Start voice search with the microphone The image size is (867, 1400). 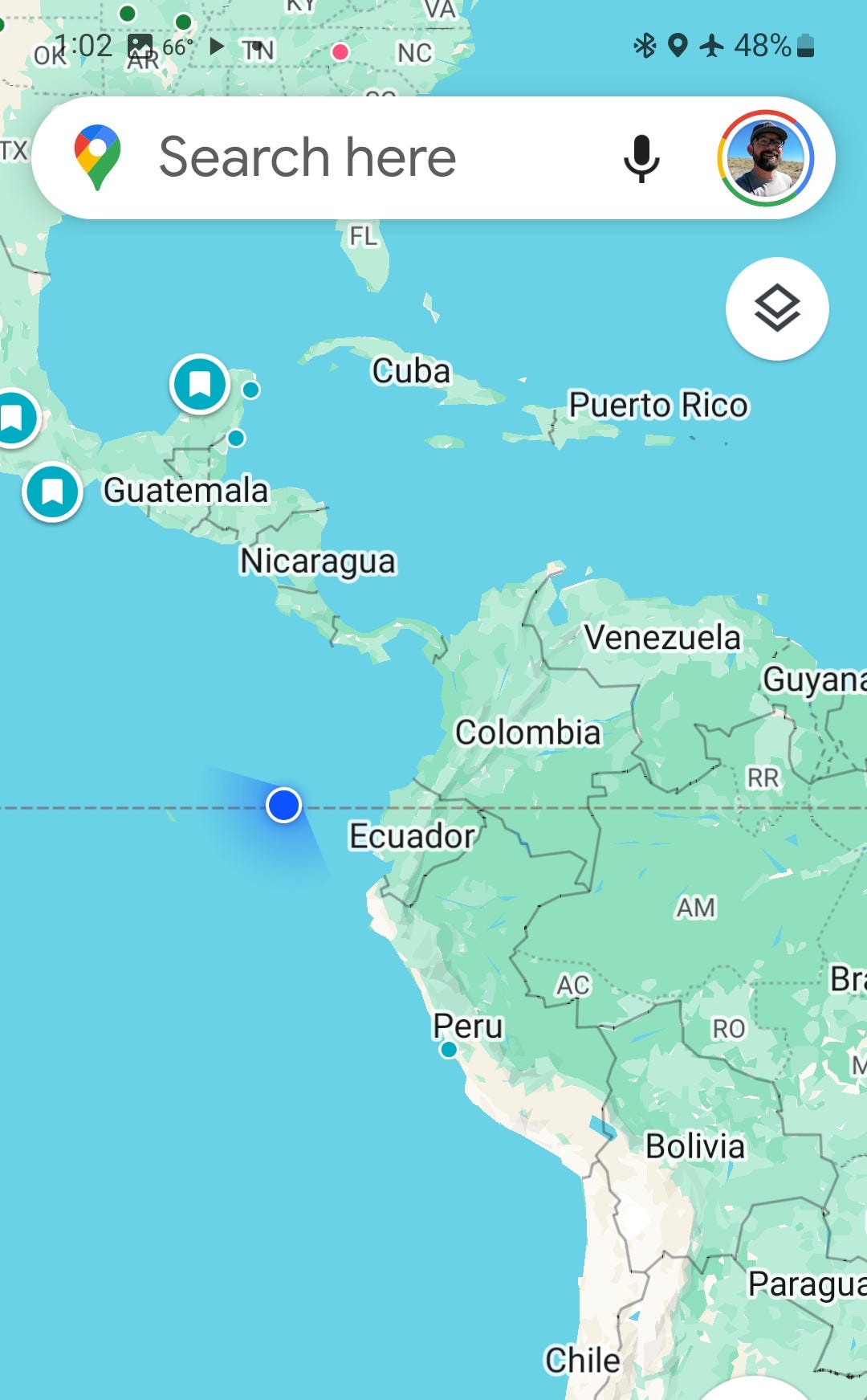(641, 158)
